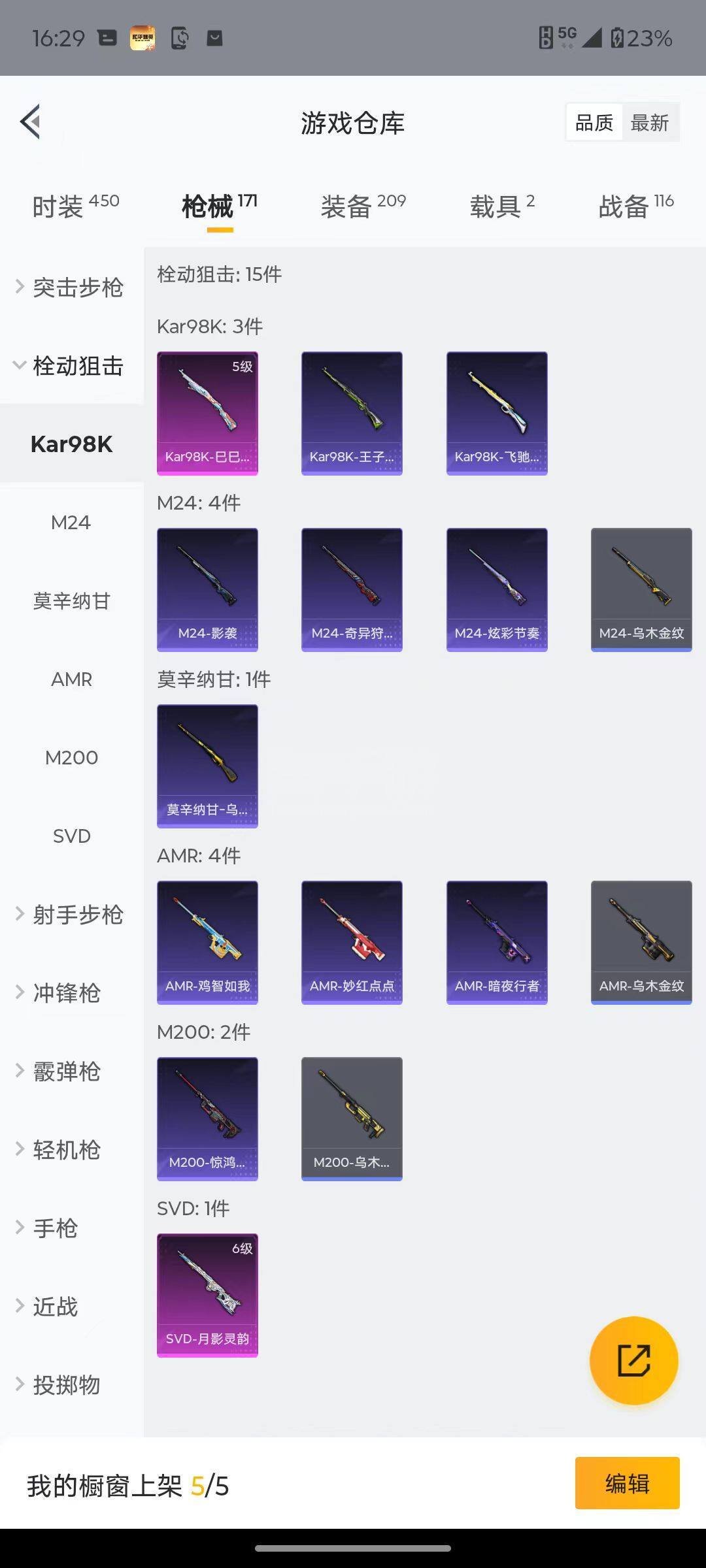Screen dimensions: 706x1568
Task: Expand the 冲锋枪 category
Action: click(x=65, y=993)
